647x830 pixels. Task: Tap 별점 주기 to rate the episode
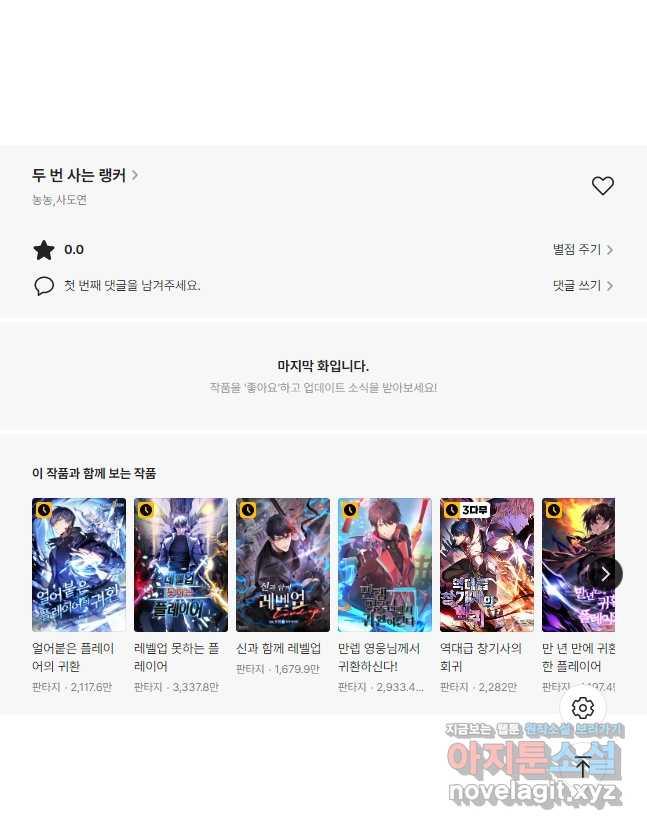pyautogui.click(x=582, y=250)
